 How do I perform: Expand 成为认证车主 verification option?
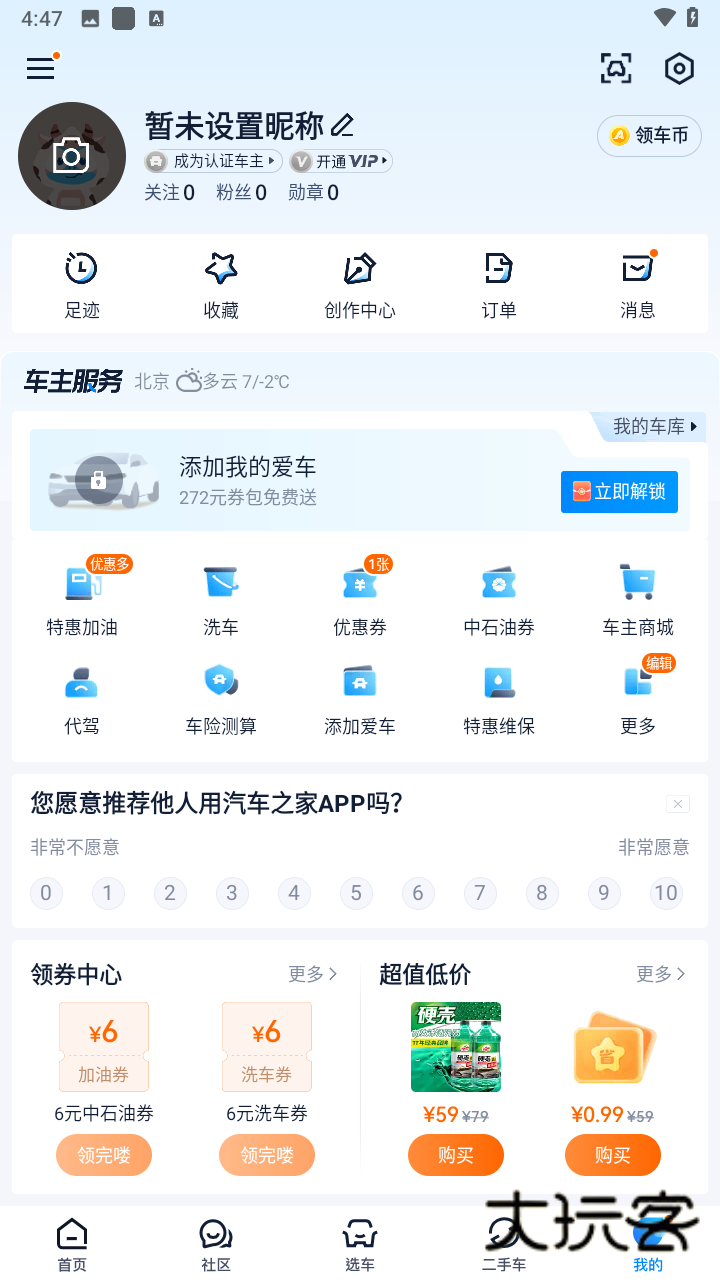pyautogui.click(x=210, y=161)
